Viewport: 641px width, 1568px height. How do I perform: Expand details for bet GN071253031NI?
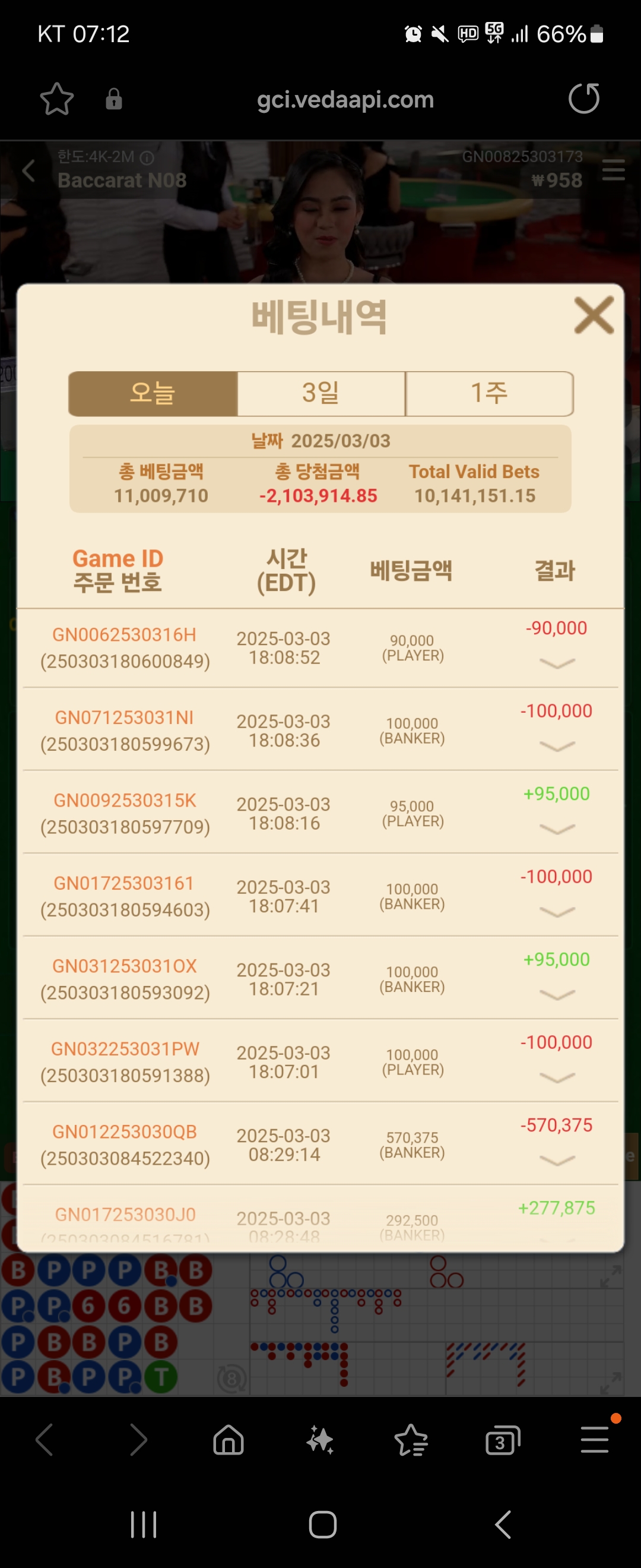click(557, 746)
